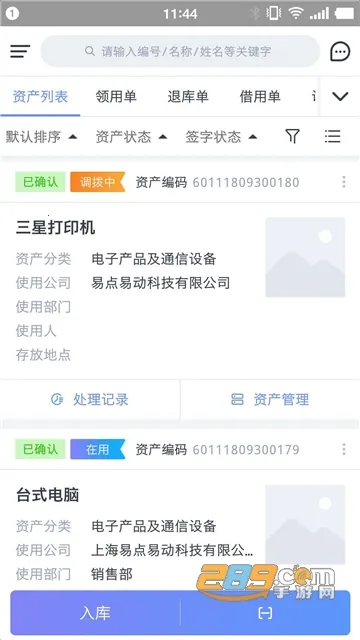This screenshot has height=640, width=360.
Task: Switch to the 借用单 tab
Action: point(260,97)
